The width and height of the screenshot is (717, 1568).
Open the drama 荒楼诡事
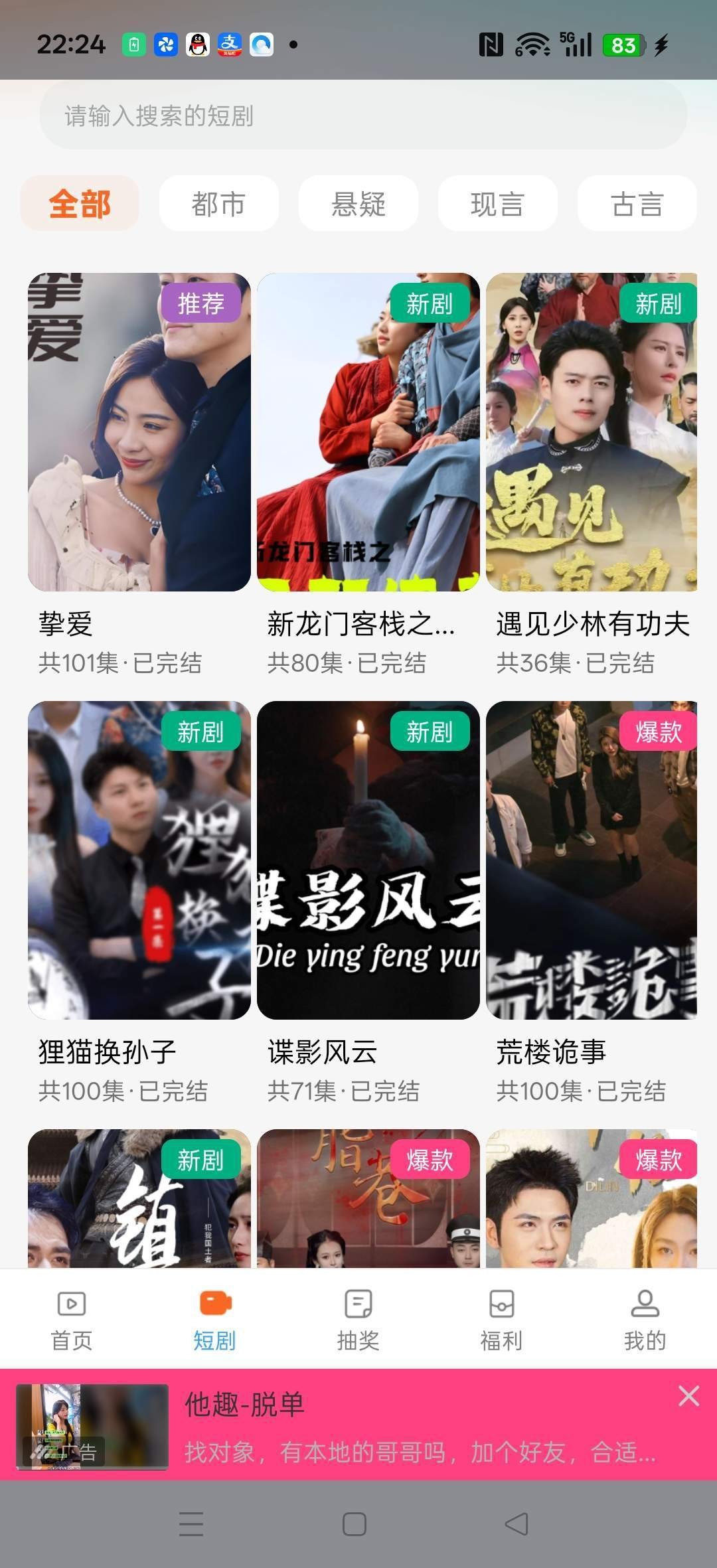tap(592, 860)
